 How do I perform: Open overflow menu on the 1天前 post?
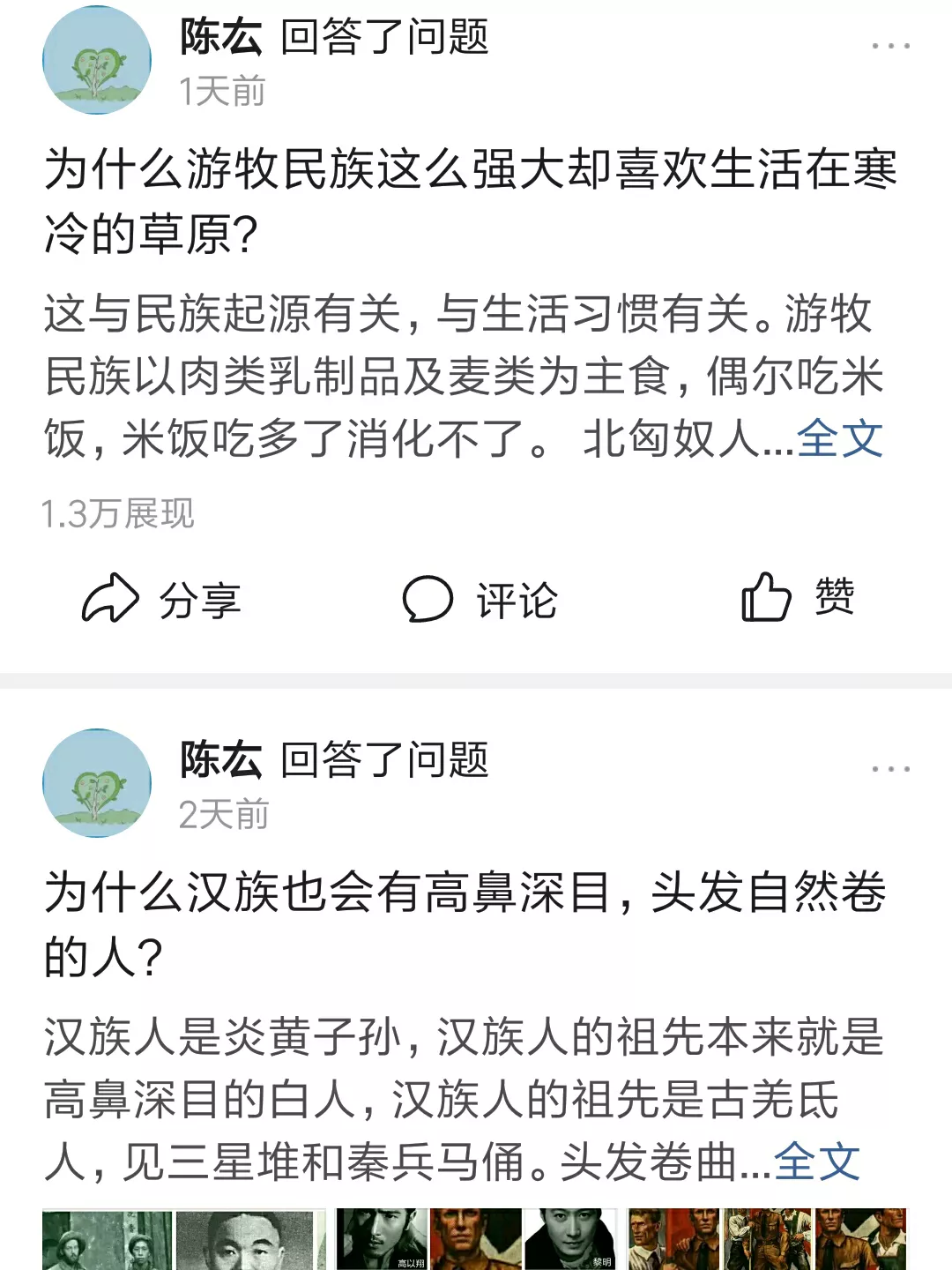[890, 46]
